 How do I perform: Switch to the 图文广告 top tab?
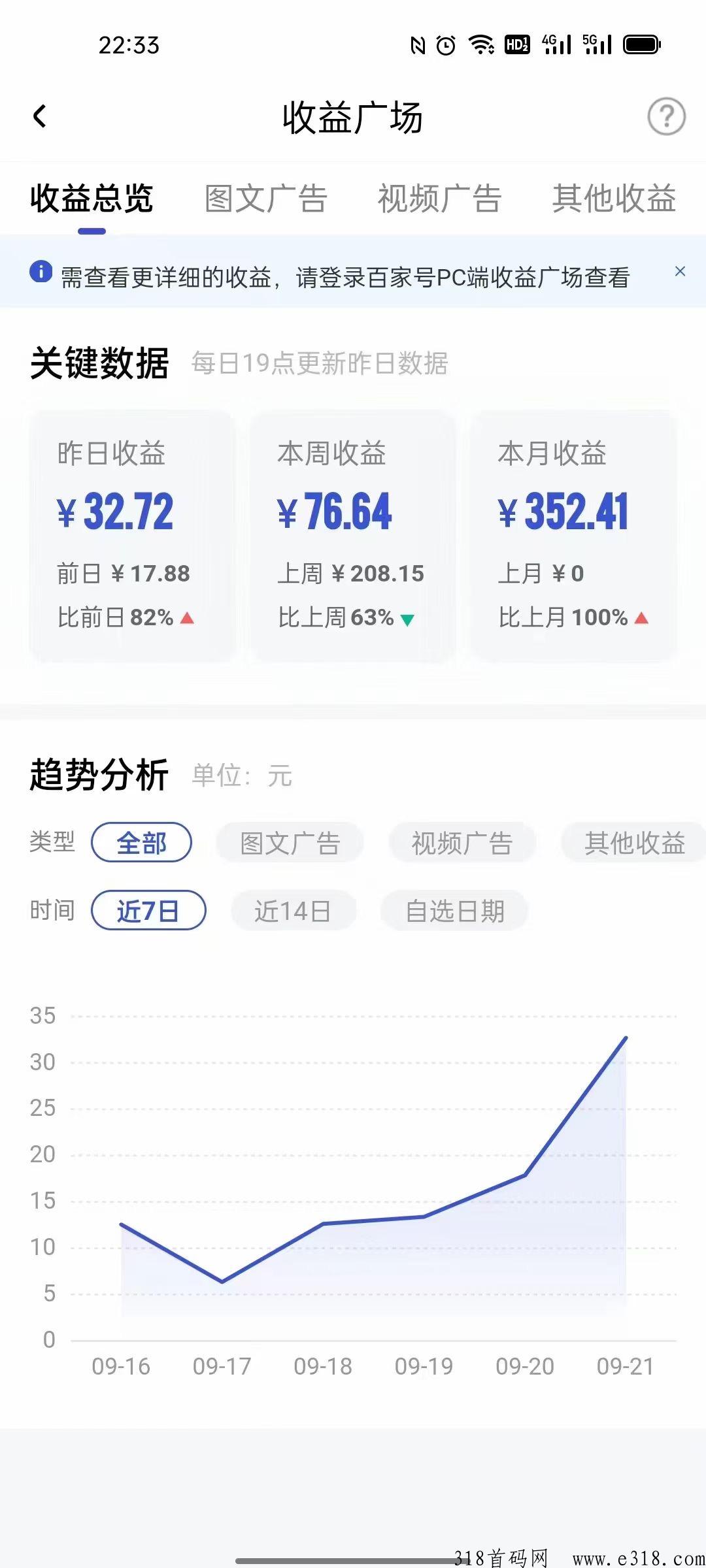(265, 199)
